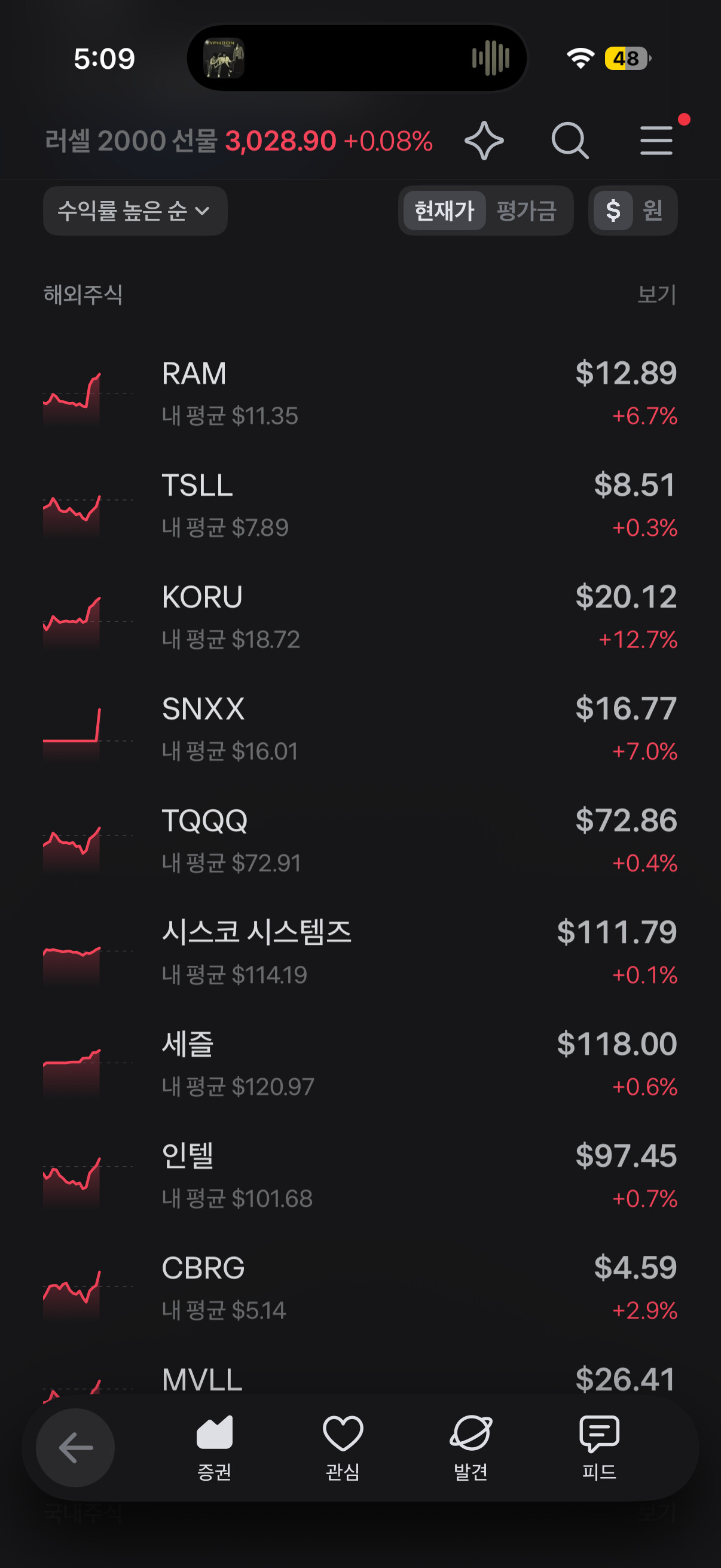This screenshot has width=721, height=1568.
Task: Expand the 수익률 높은 순 sort dropdown
Action: [x=135, y=211]
